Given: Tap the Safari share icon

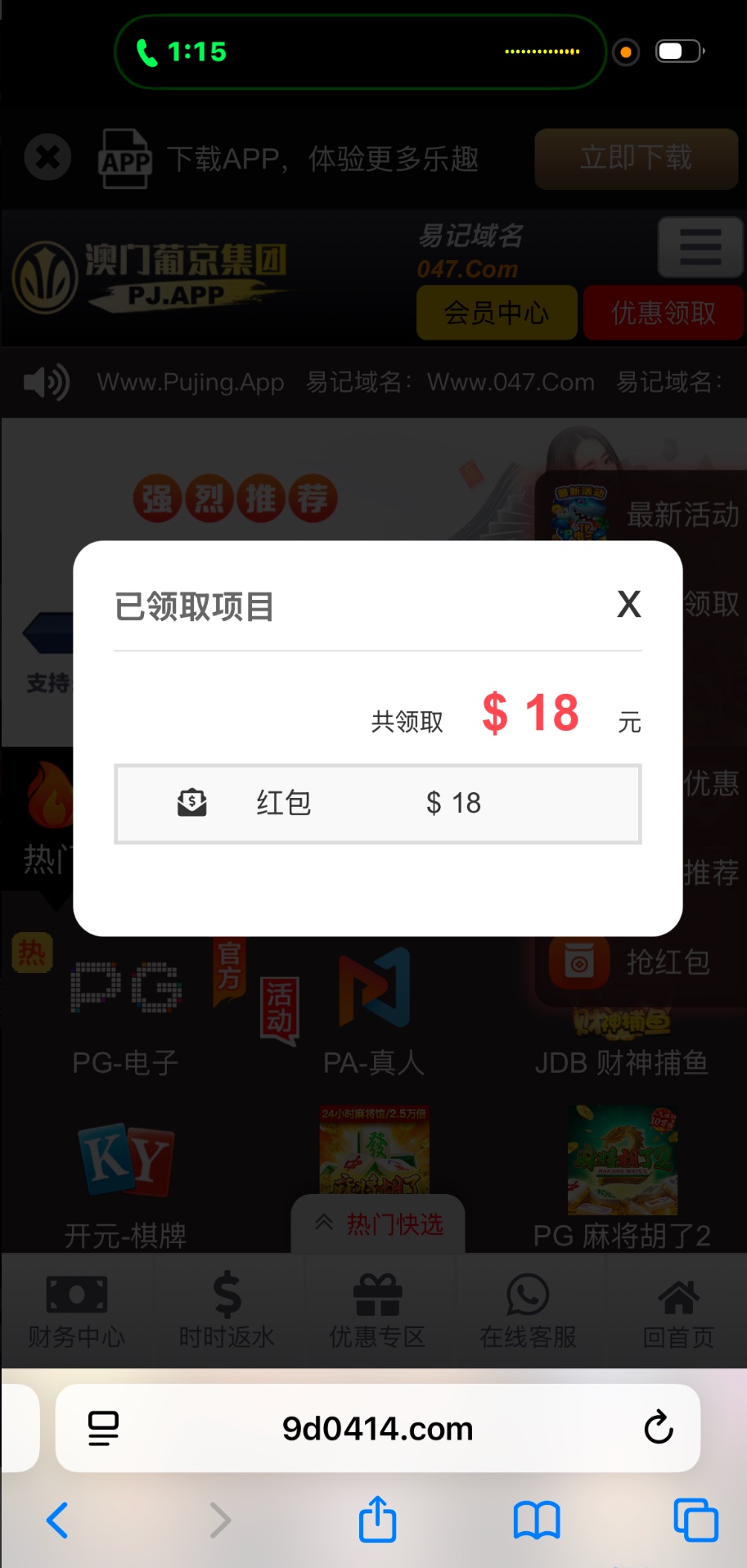Looking at the screenshot, I should [377, 1520].
